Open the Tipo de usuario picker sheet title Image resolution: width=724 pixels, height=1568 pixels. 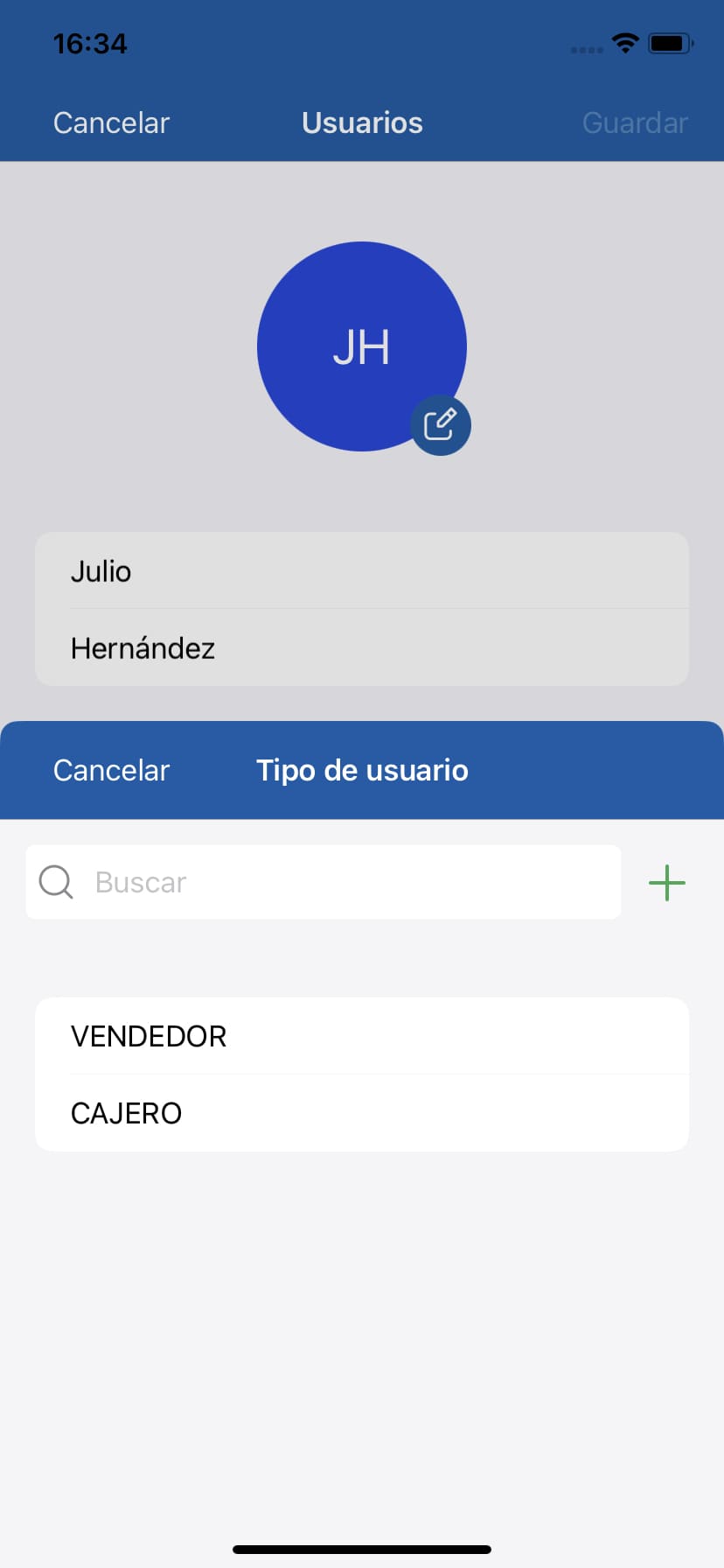[x=362, y=770]
